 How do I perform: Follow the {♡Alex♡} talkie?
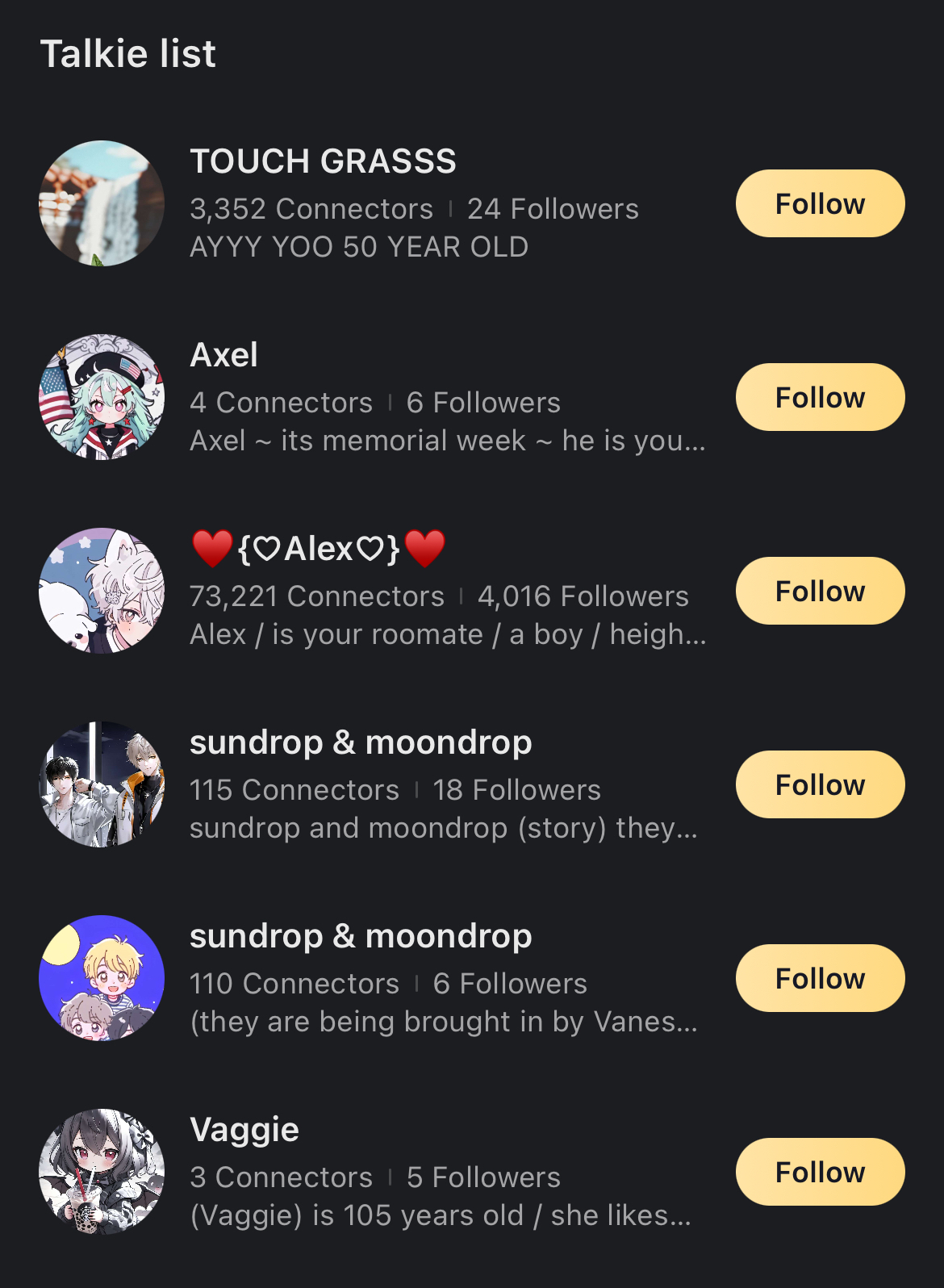click(820, 591)
